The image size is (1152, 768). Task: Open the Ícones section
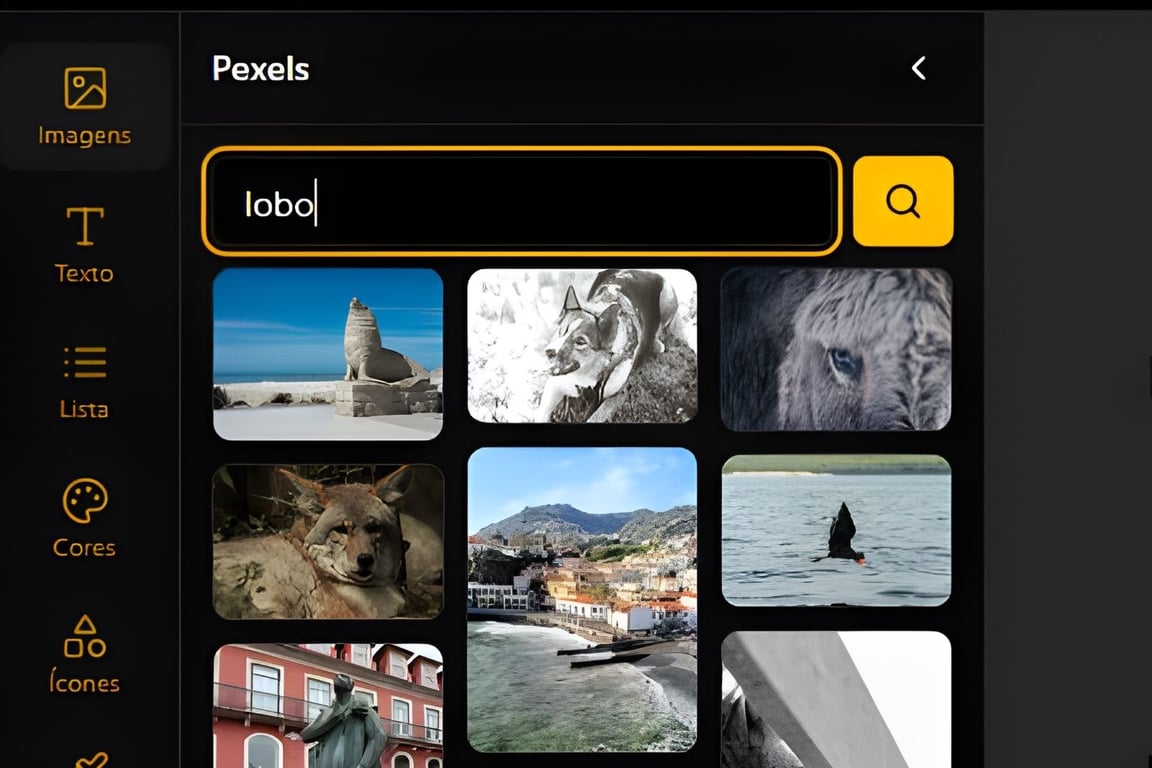point(85,654)
